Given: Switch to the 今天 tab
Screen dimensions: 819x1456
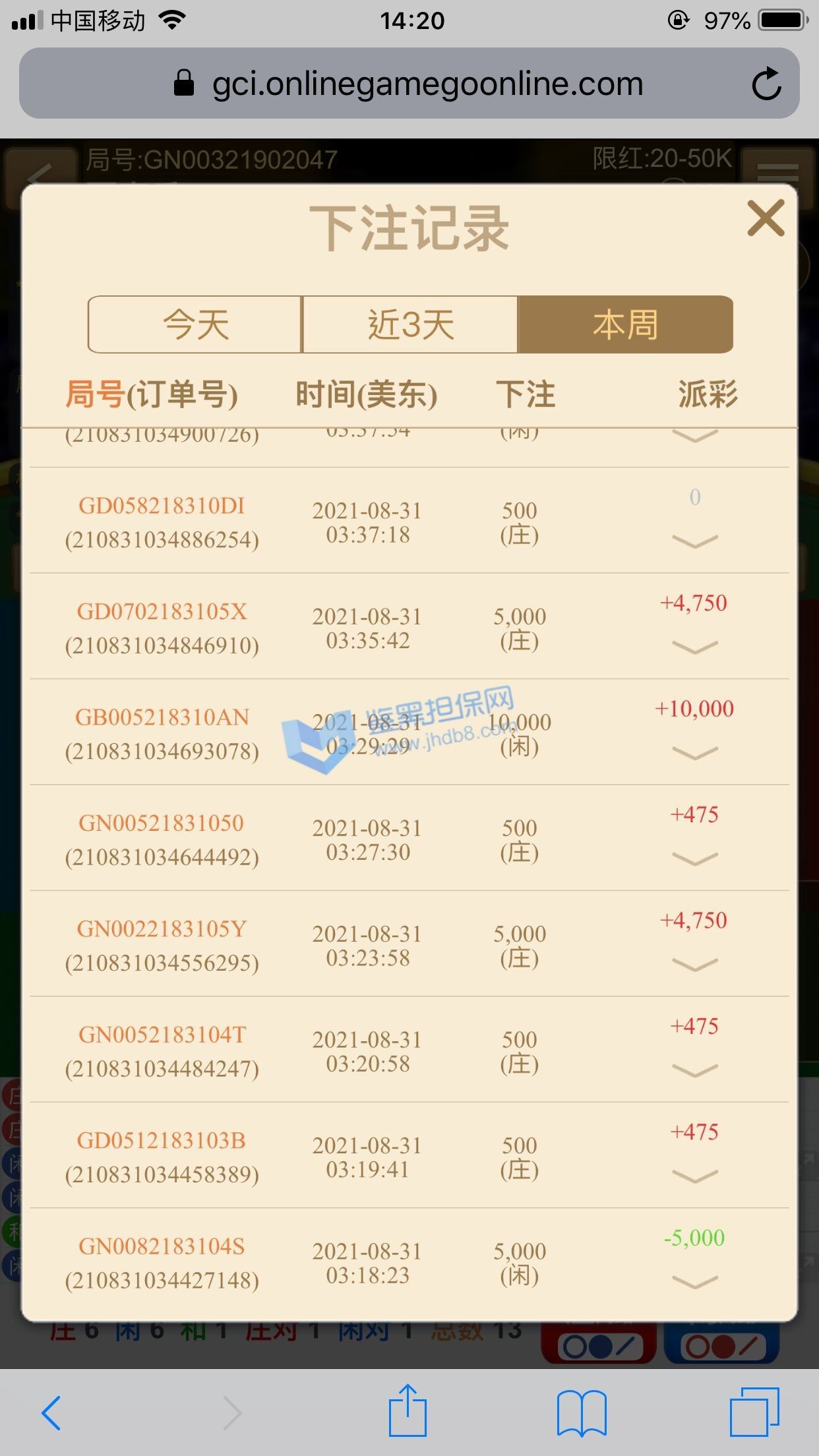Looking at the screenshot, I should [x=195, y=324].
